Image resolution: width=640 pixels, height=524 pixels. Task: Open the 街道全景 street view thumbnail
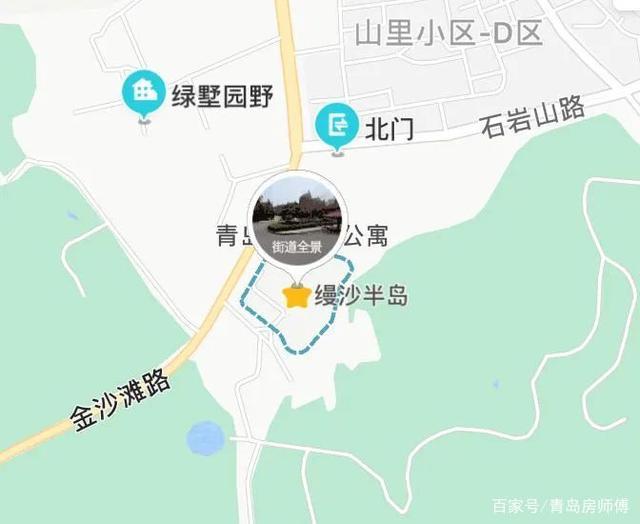(296, 221)
